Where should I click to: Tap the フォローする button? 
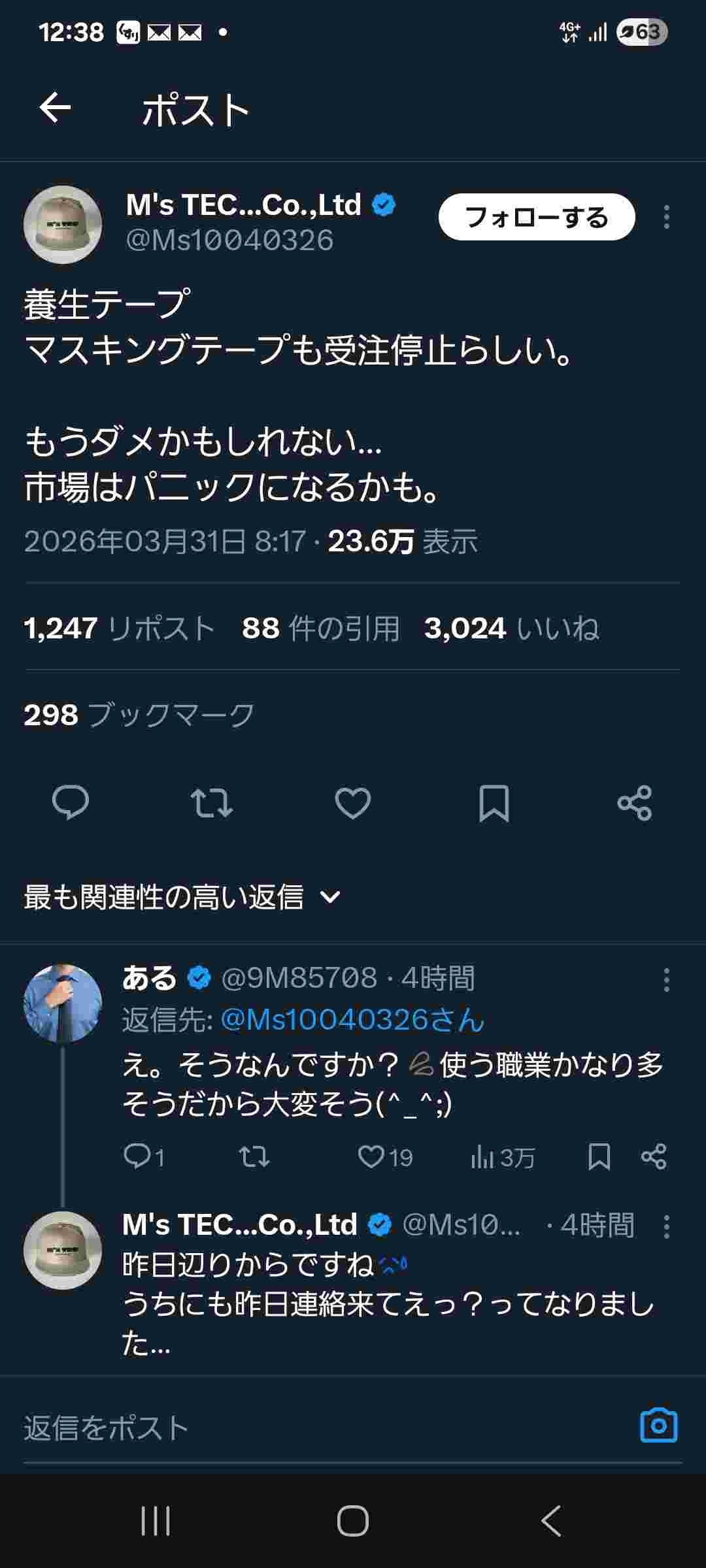pos(536,217)
